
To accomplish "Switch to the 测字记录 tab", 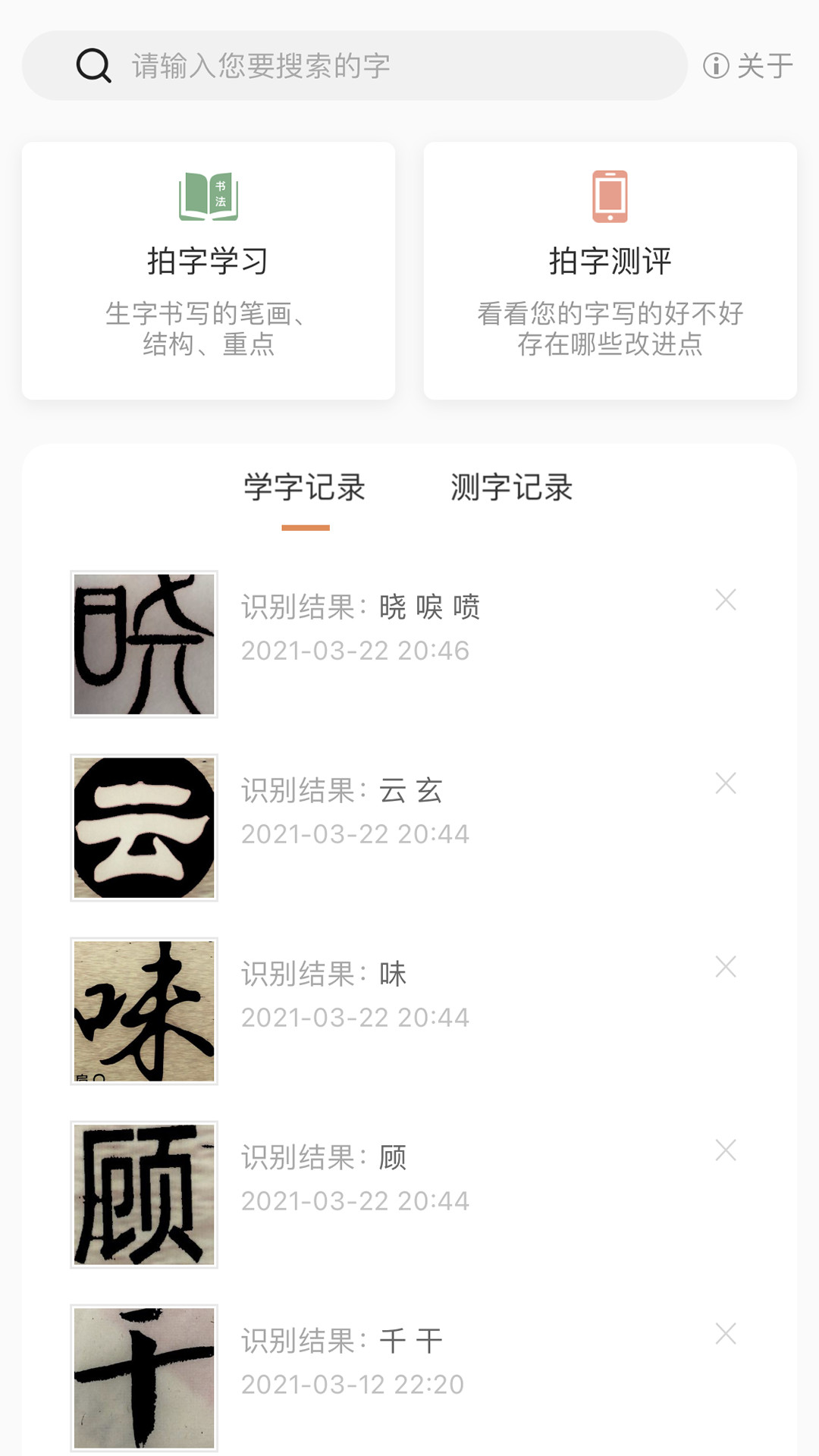I will pyautogui.click(x=512, y=488).
